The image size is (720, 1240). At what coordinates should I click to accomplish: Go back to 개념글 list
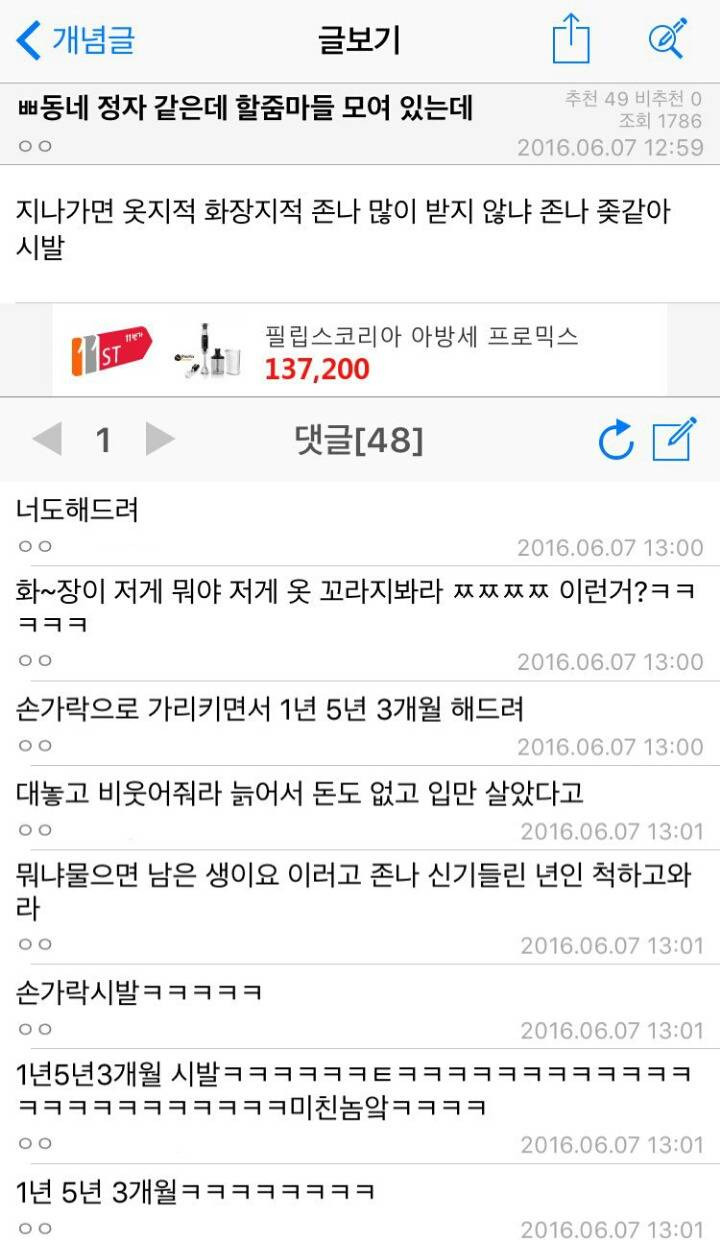click(75, 40)
